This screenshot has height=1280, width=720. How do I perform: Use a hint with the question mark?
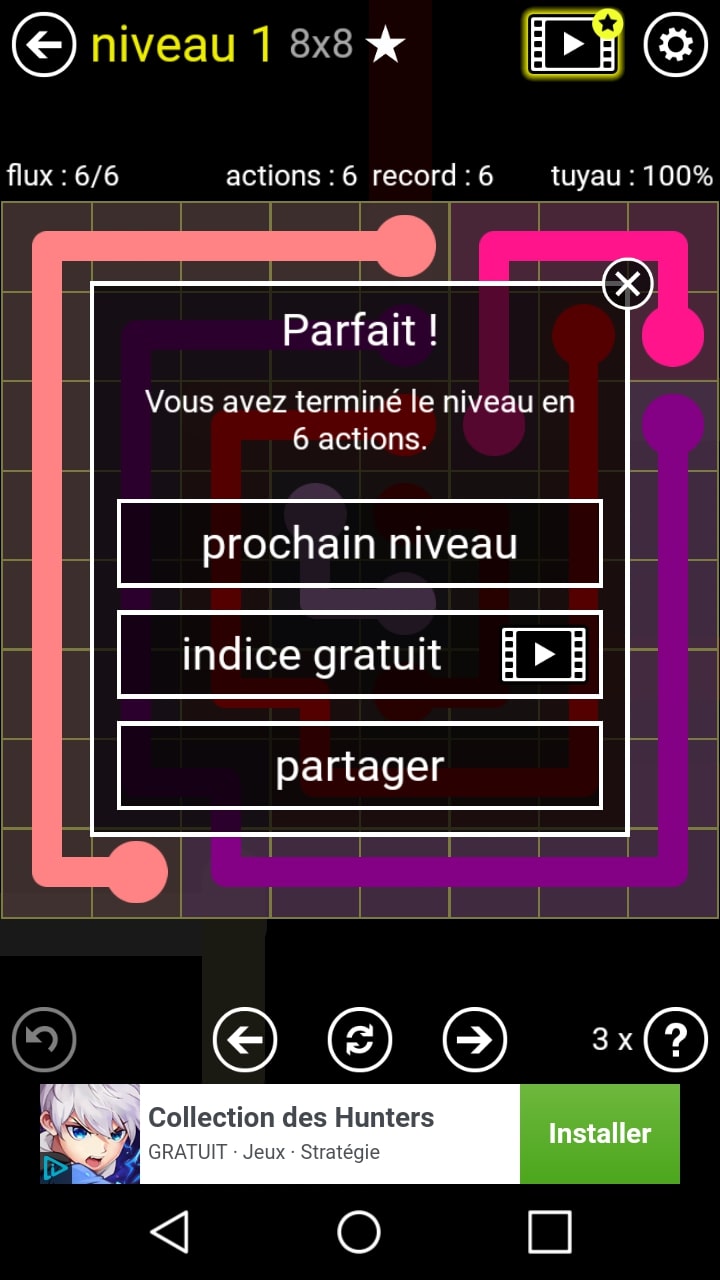click(675, 1040)
